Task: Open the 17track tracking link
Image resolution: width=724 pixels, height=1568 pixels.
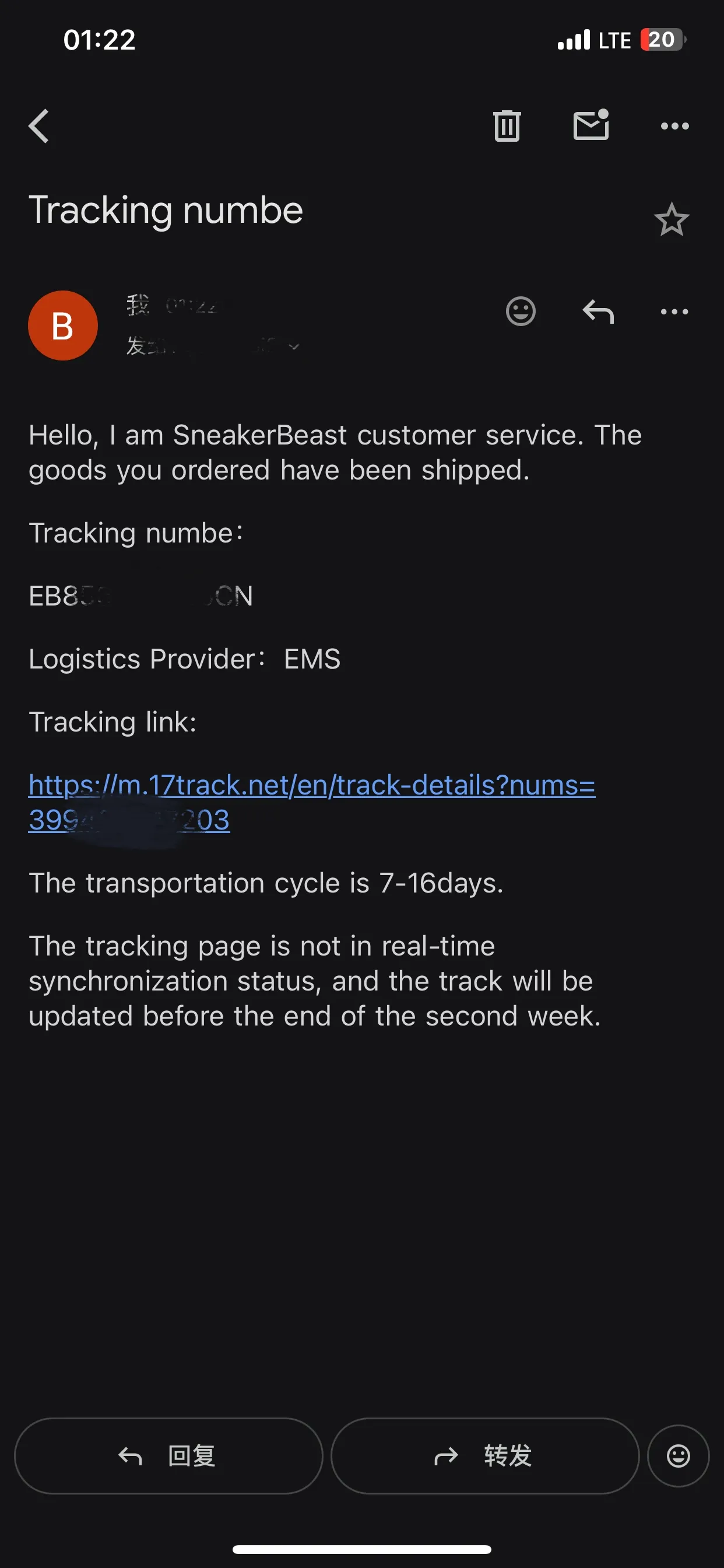Action: [x=311, y=785]
